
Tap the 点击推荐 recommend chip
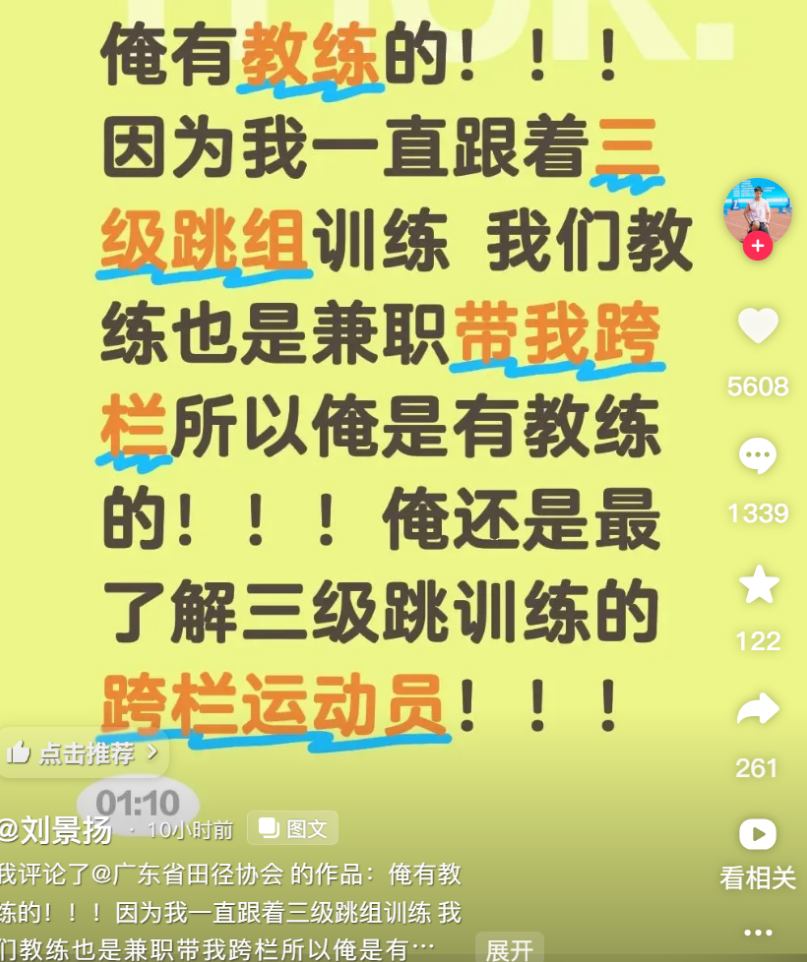coord(84,753)
